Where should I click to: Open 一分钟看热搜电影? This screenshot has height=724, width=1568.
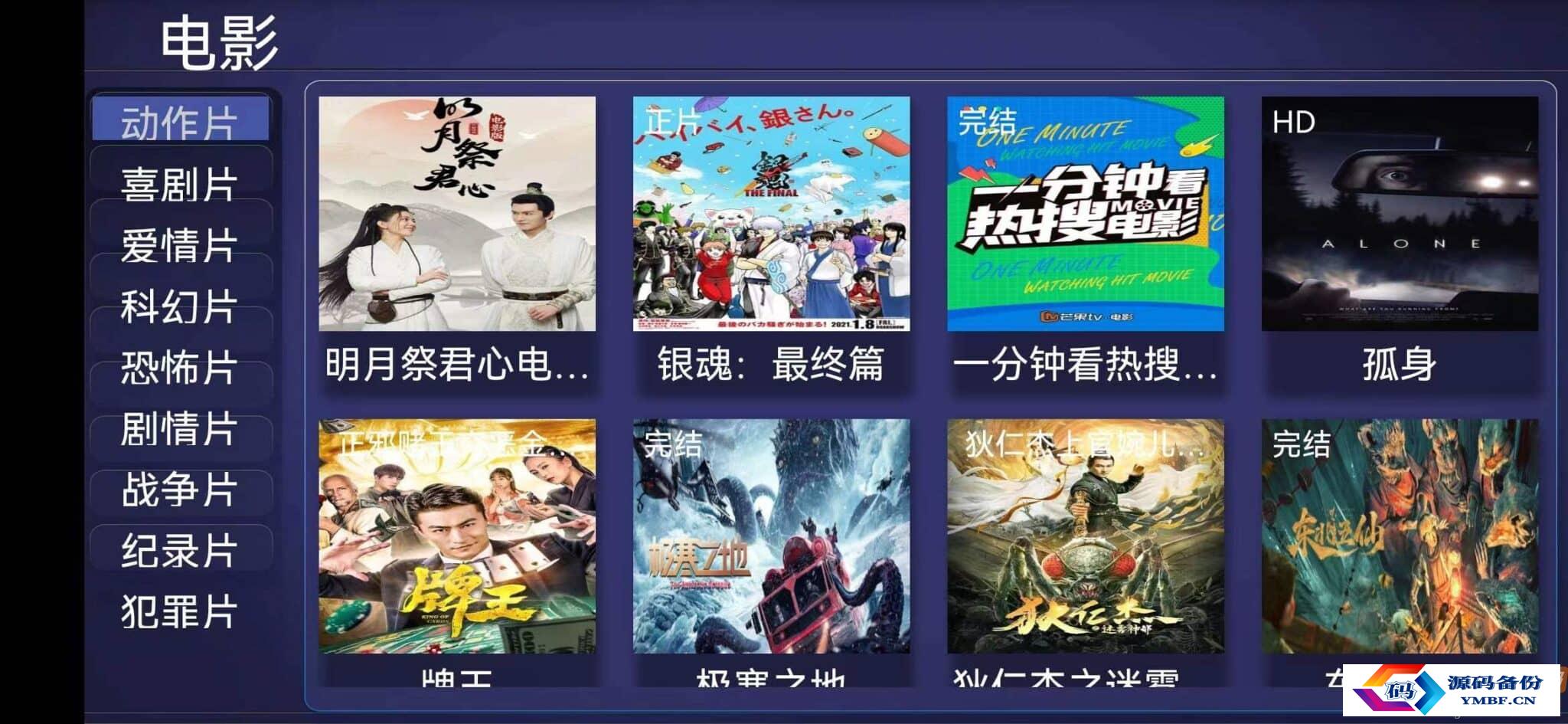[x=1085, y=215]
